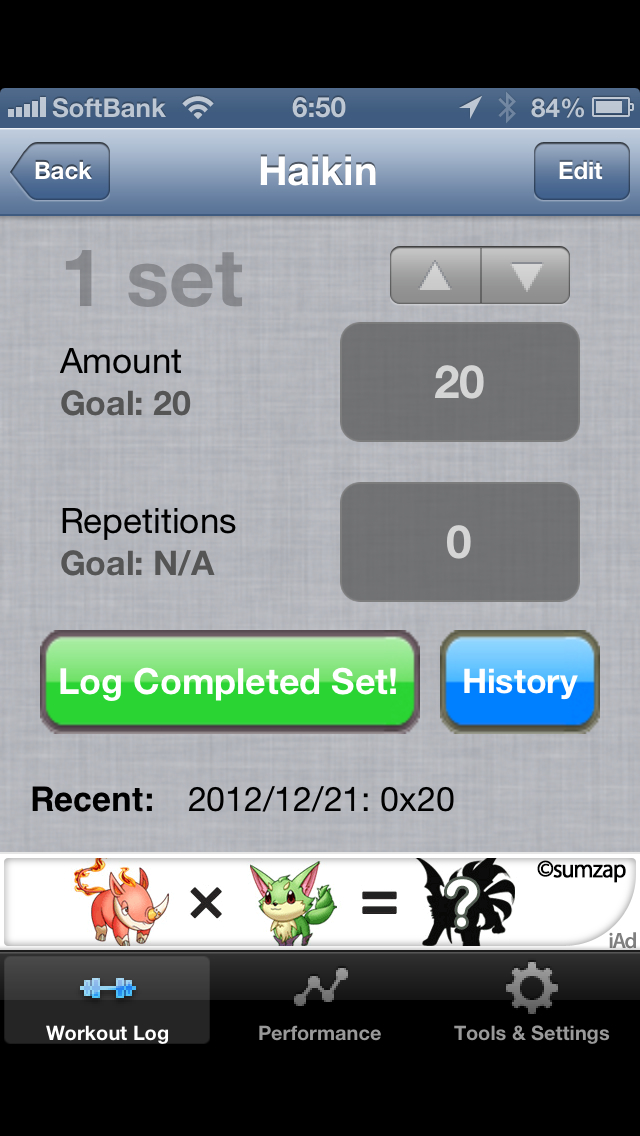Tap Edit in the top bar
Screen dimensions: 640x1136
click(x=580, y=171)
